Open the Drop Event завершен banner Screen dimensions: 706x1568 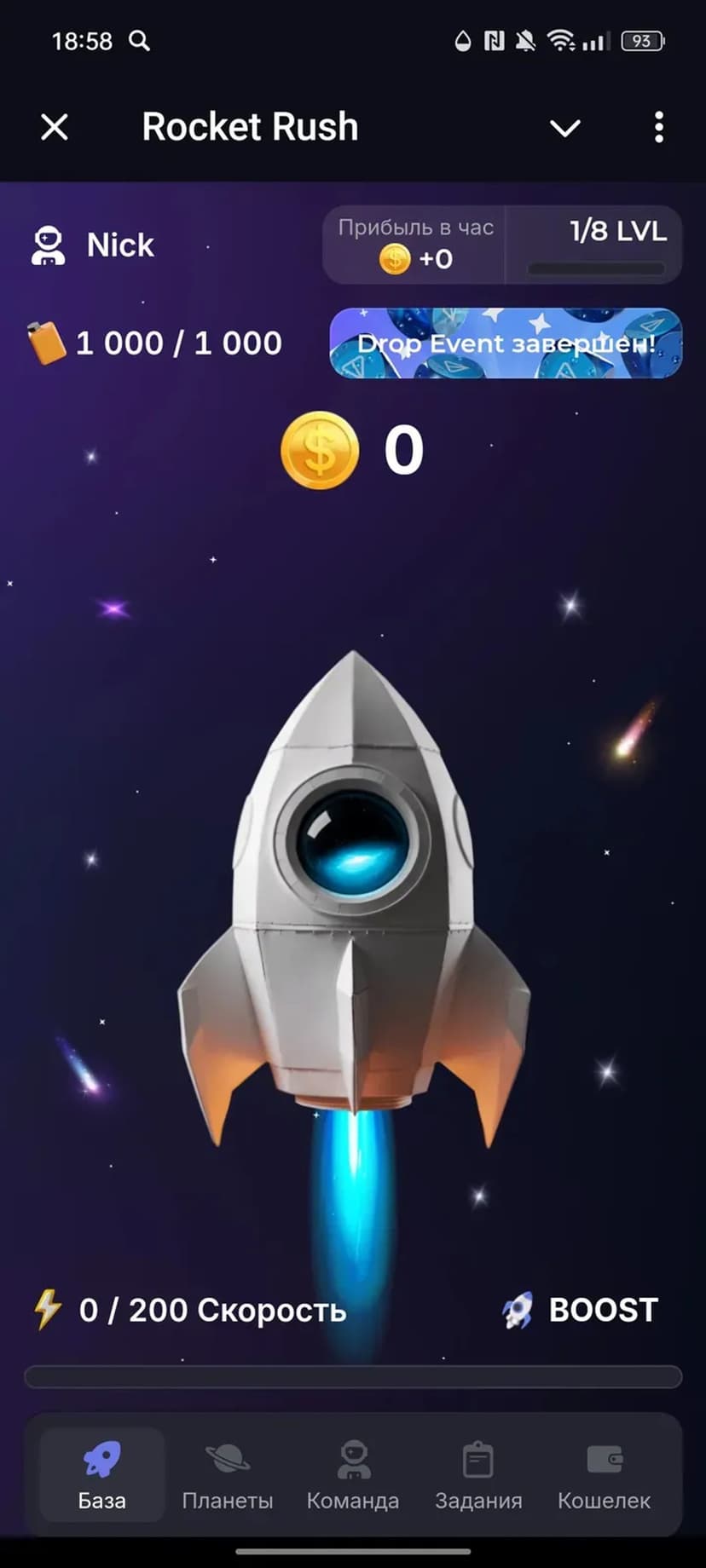pyautogui.click(x=506, y=343)
